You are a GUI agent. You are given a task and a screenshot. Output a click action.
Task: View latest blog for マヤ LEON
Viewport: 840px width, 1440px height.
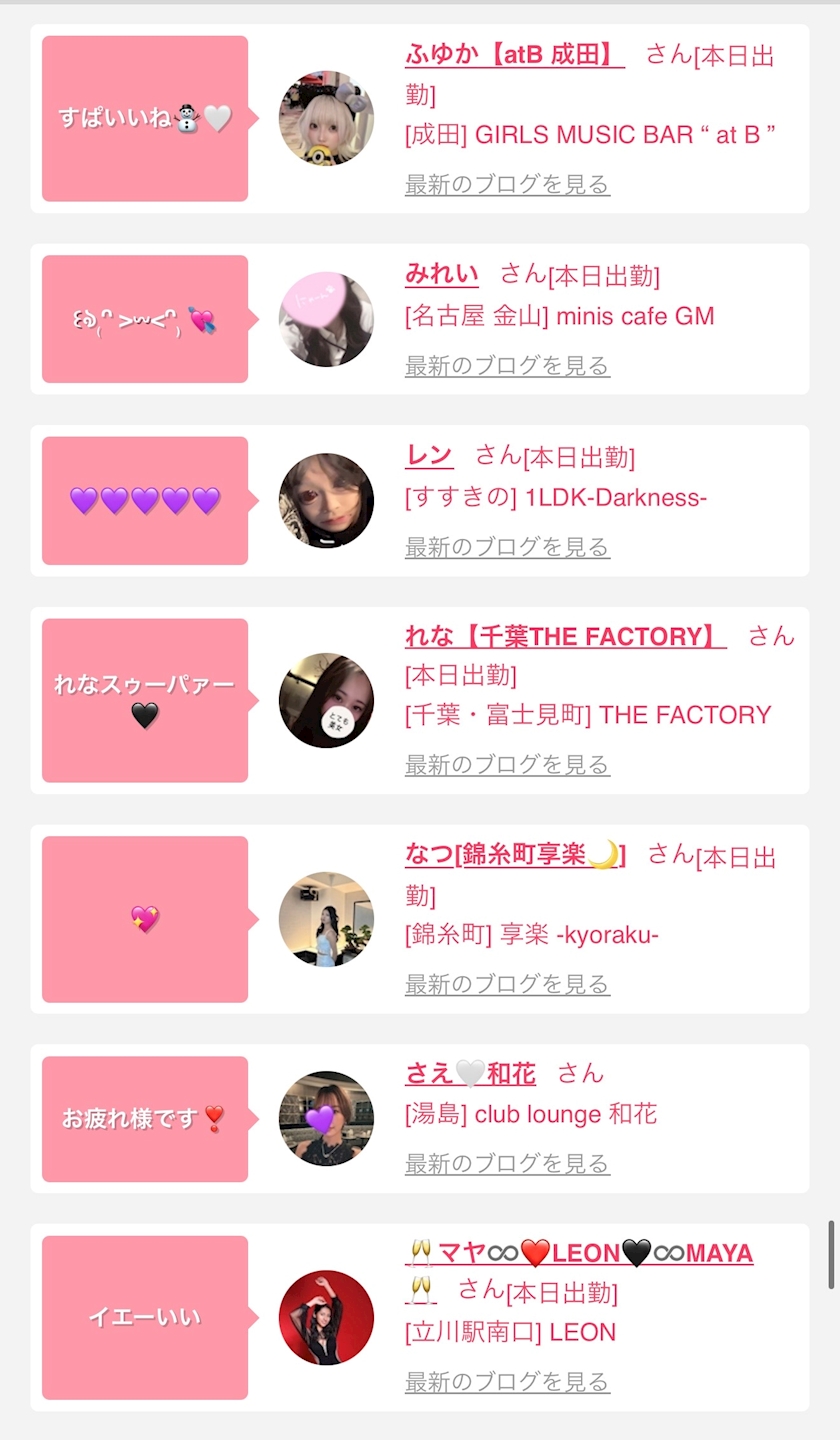[x=507, y=1382]
